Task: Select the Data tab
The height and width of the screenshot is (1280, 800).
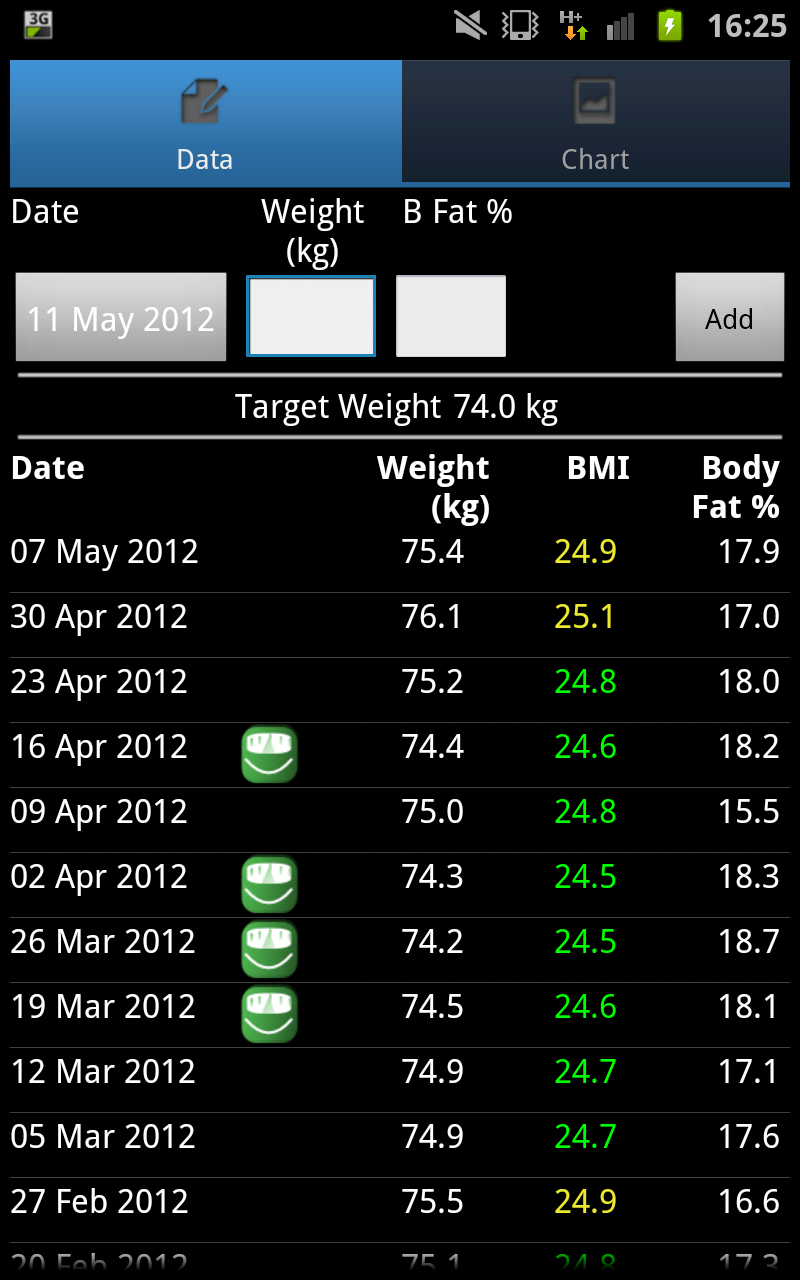Action: click(204, 123)
